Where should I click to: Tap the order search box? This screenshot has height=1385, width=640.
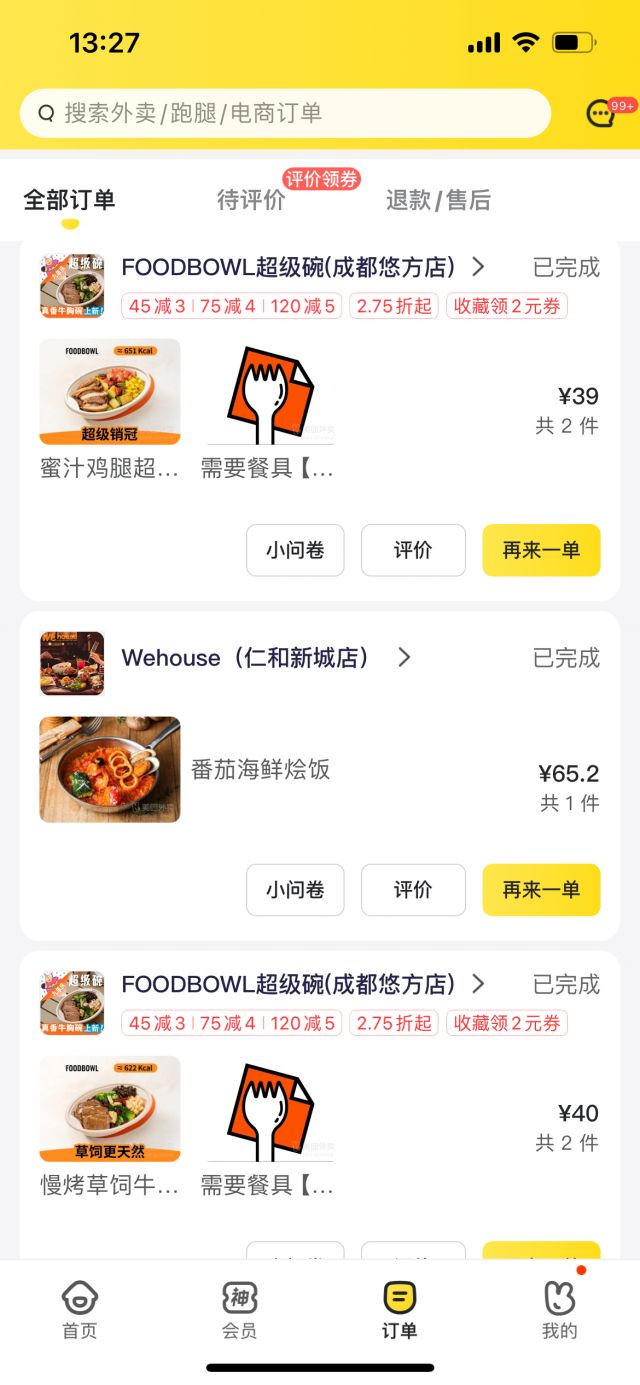point(285,113)
